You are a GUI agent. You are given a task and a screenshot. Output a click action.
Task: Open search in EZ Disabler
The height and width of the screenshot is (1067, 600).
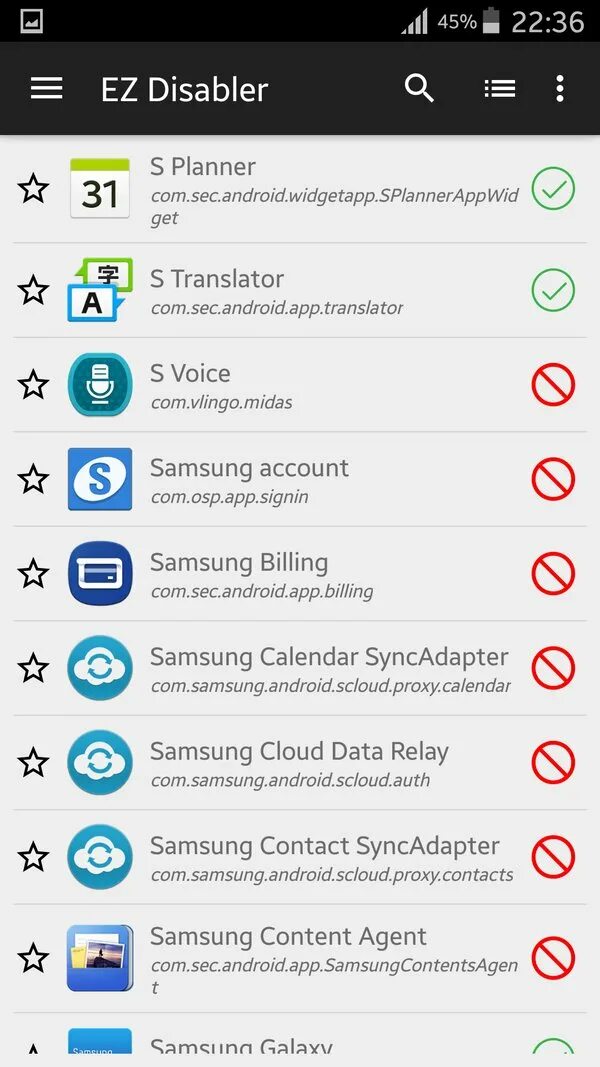point(419,88)
